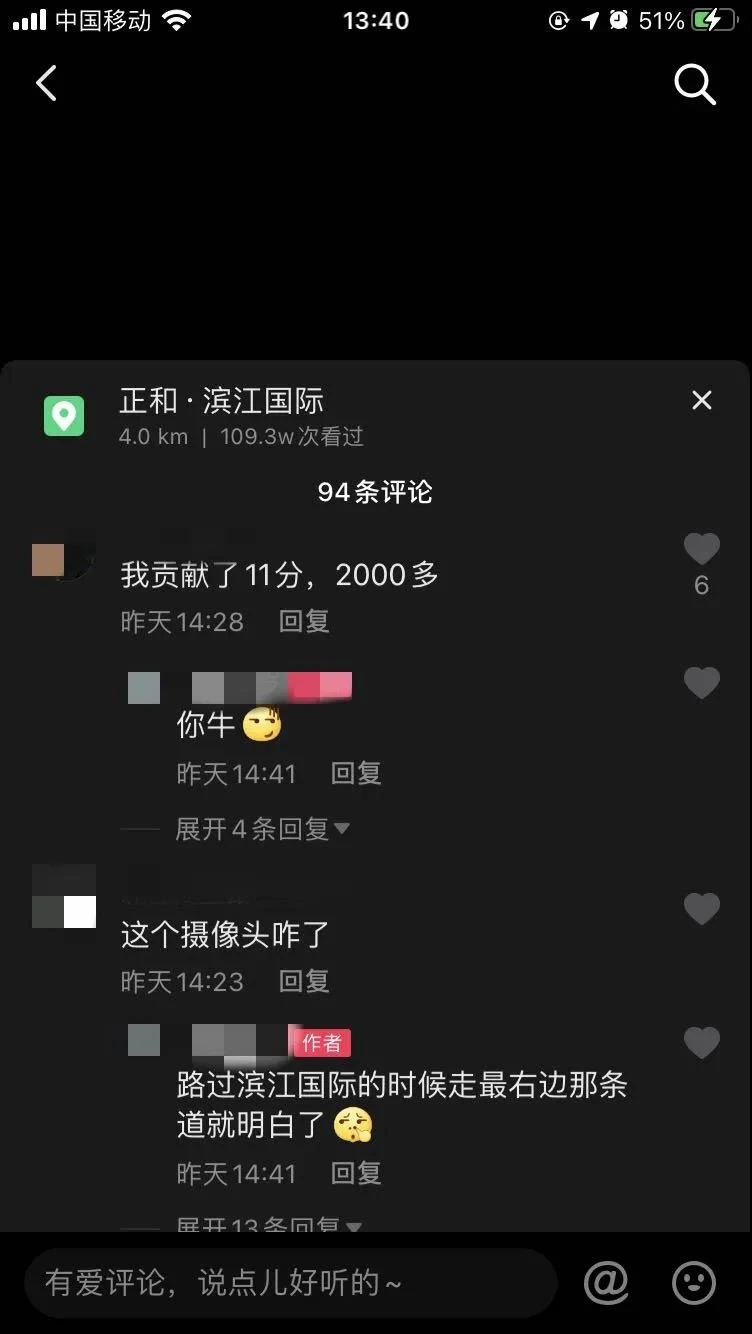
Task: Go back with the top-left arrow
Action: click(x=46, y=84)
